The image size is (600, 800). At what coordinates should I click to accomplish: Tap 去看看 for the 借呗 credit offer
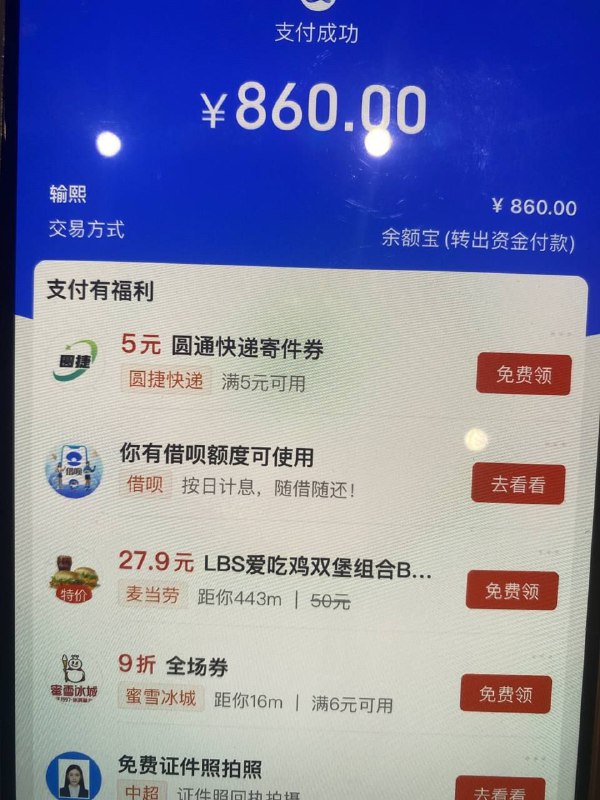[x=518, y=484]
